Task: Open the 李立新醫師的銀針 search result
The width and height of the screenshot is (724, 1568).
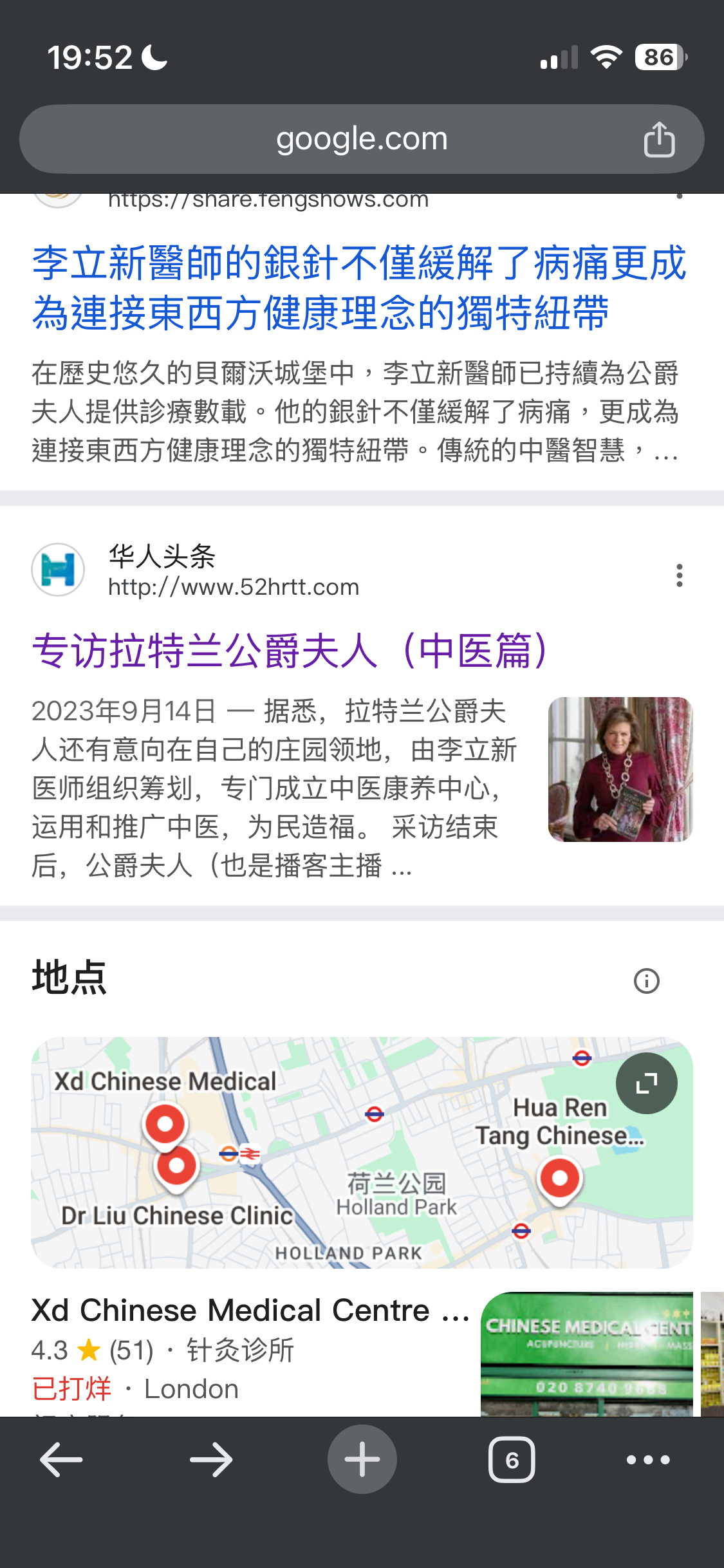Action: (358, 288)
